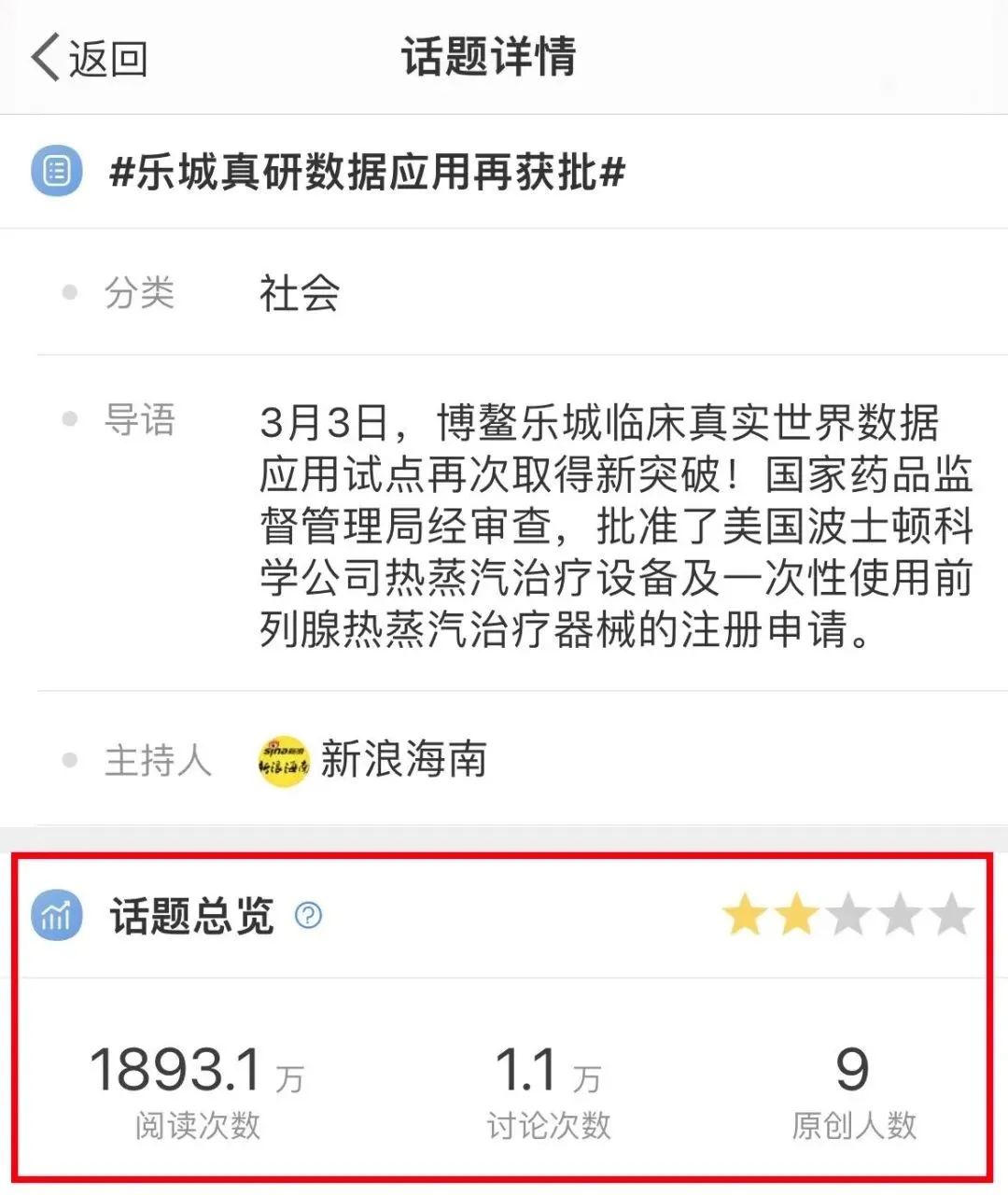Open the help icon beside 话题总览

click(308, 915)
